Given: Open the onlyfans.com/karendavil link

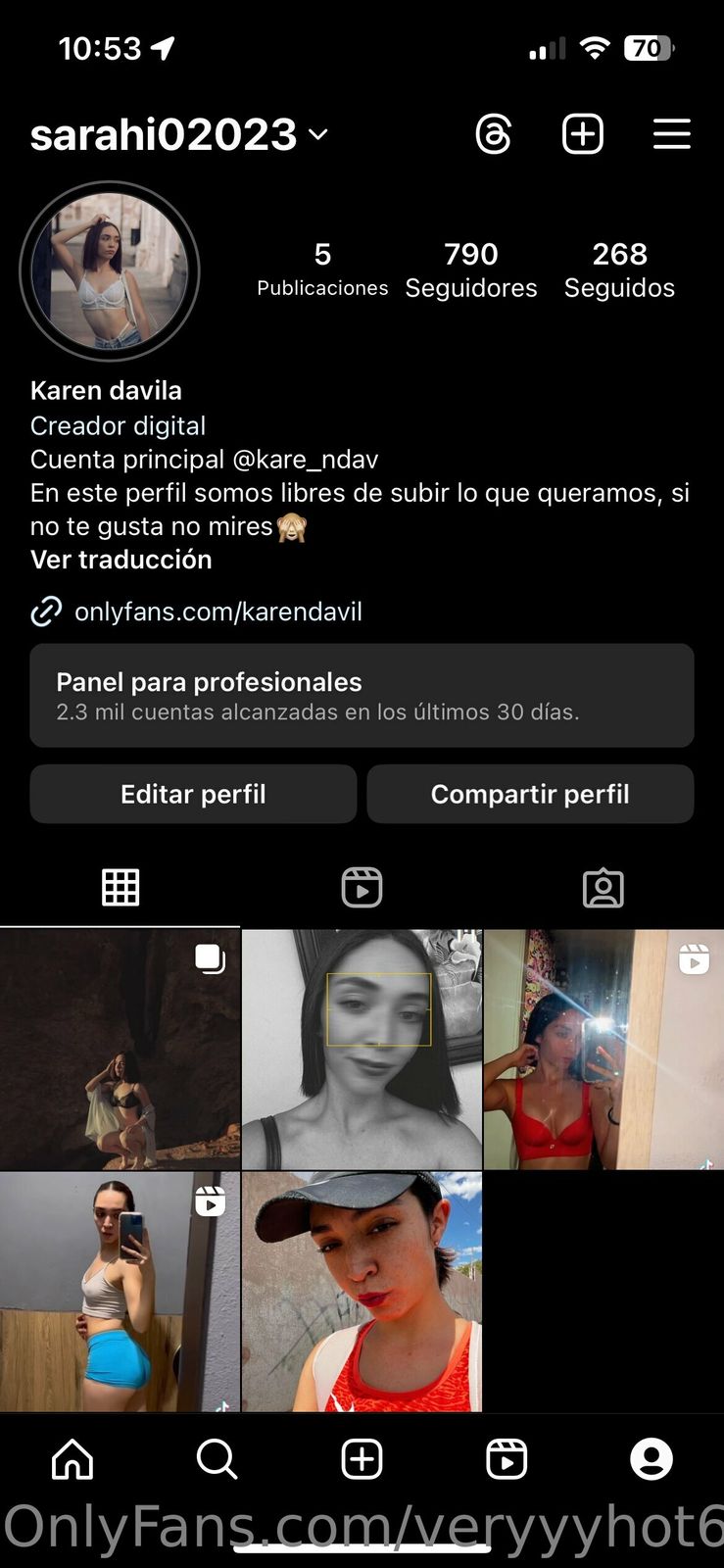Looking at the screenshot, I should point(217,612).
